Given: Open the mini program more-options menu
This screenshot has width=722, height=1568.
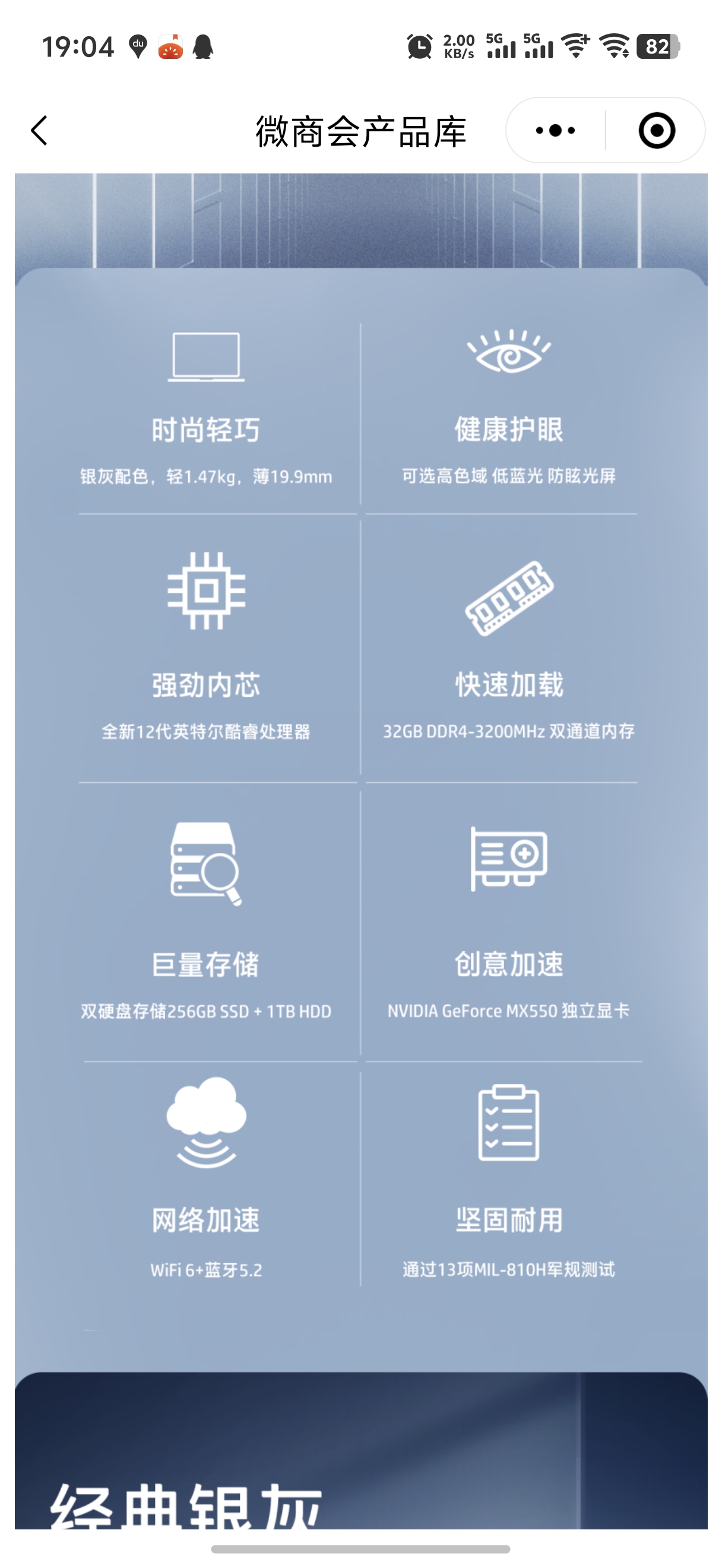Looking at the screenshot, I should (555, 131).
